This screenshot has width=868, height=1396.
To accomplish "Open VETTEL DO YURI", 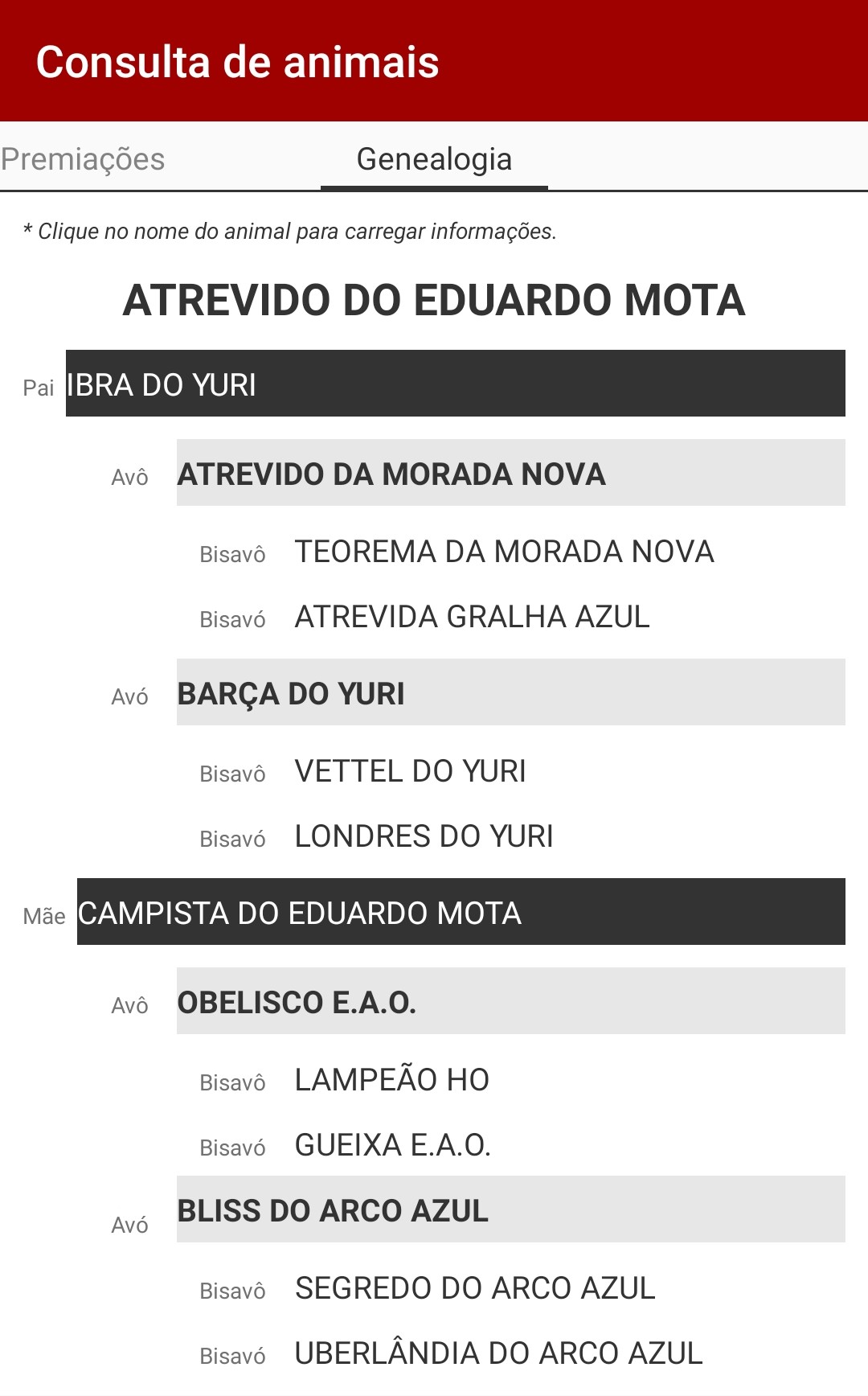I will (x=410, y=771).
